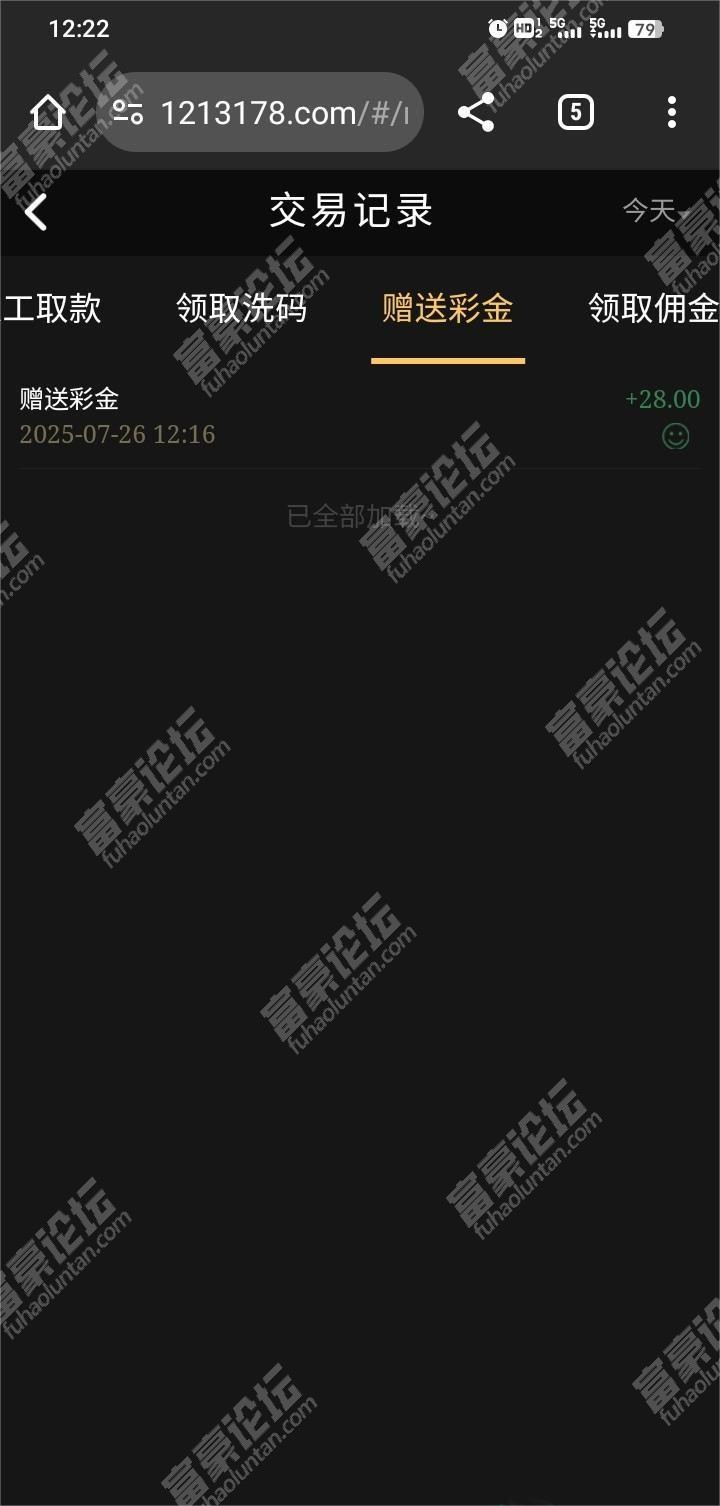The image size is (720, 1506).
Task: Edit the 1213178.com address bar
Action: [283, 113]
